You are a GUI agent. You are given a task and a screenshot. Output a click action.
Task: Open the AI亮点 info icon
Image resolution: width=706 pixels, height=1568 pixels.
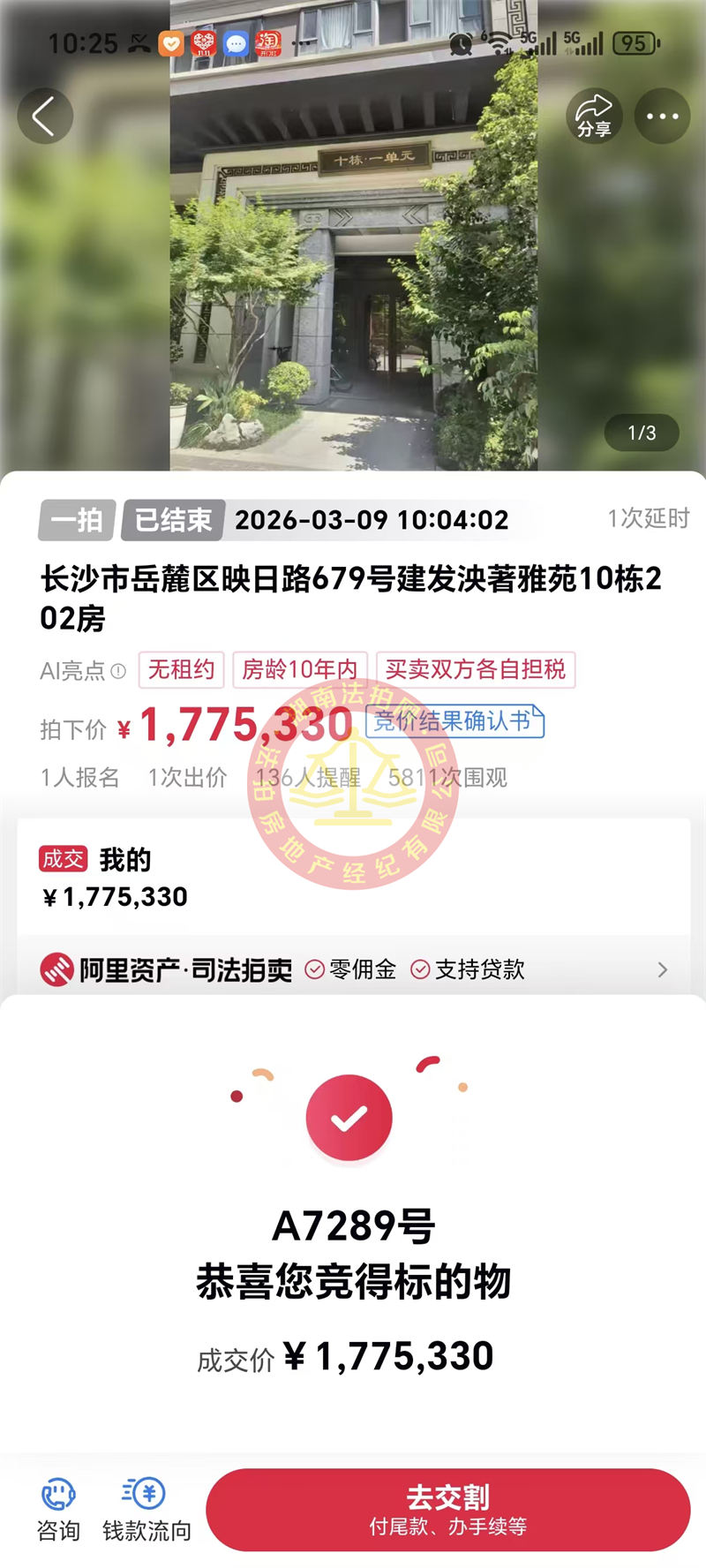click(118, 671)
